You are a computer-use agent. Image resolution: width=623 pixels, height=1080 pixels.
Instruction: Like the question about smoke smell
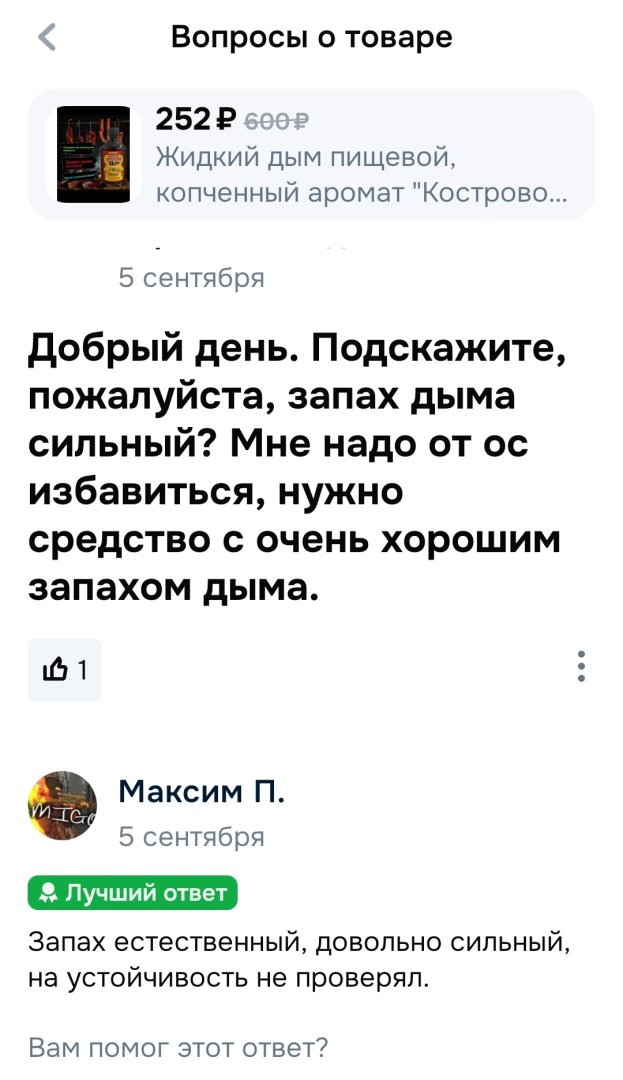coord(64,670)
